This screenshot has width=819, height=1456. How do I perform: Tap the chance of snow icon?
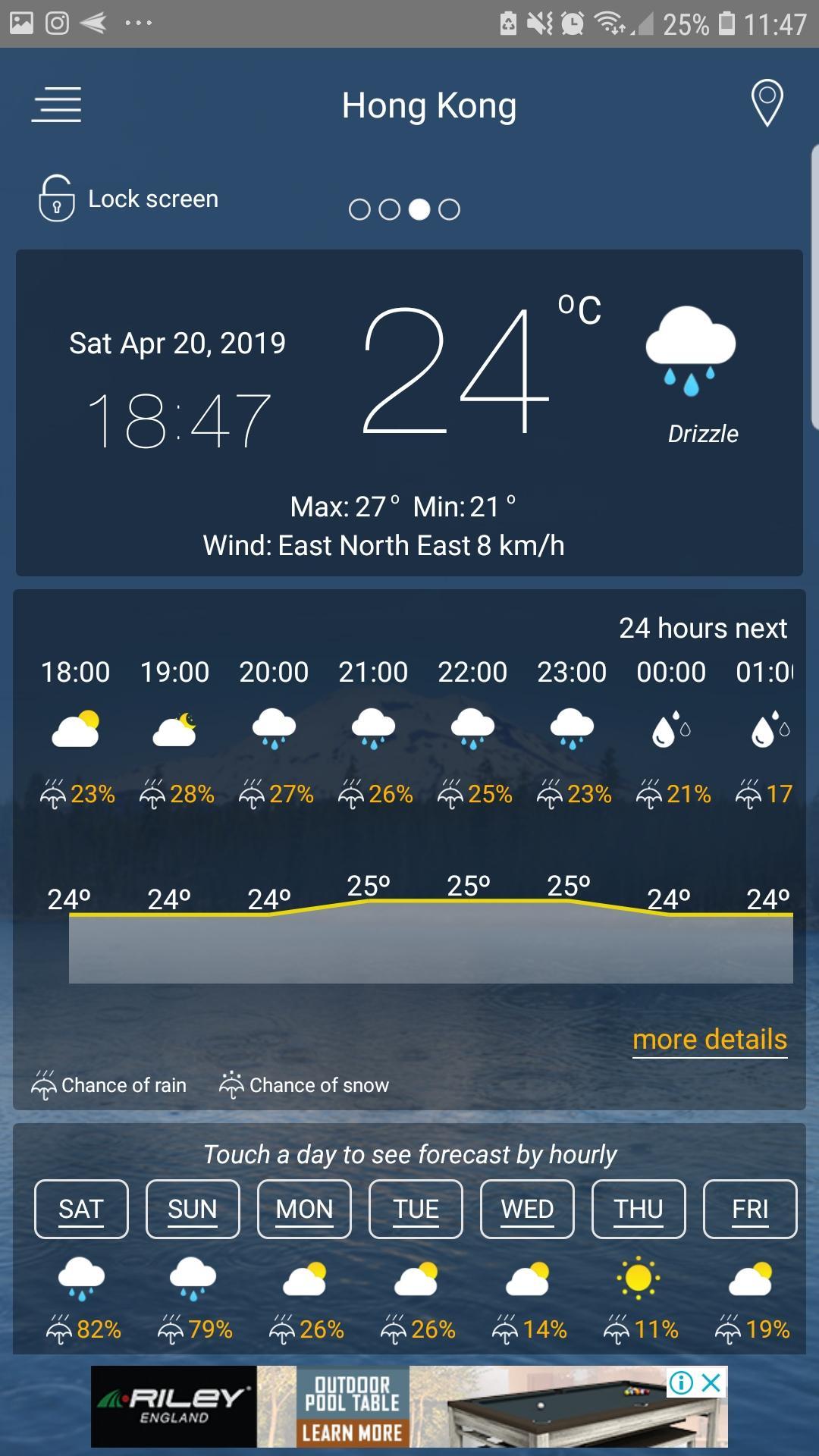(x=232, y=1086)
